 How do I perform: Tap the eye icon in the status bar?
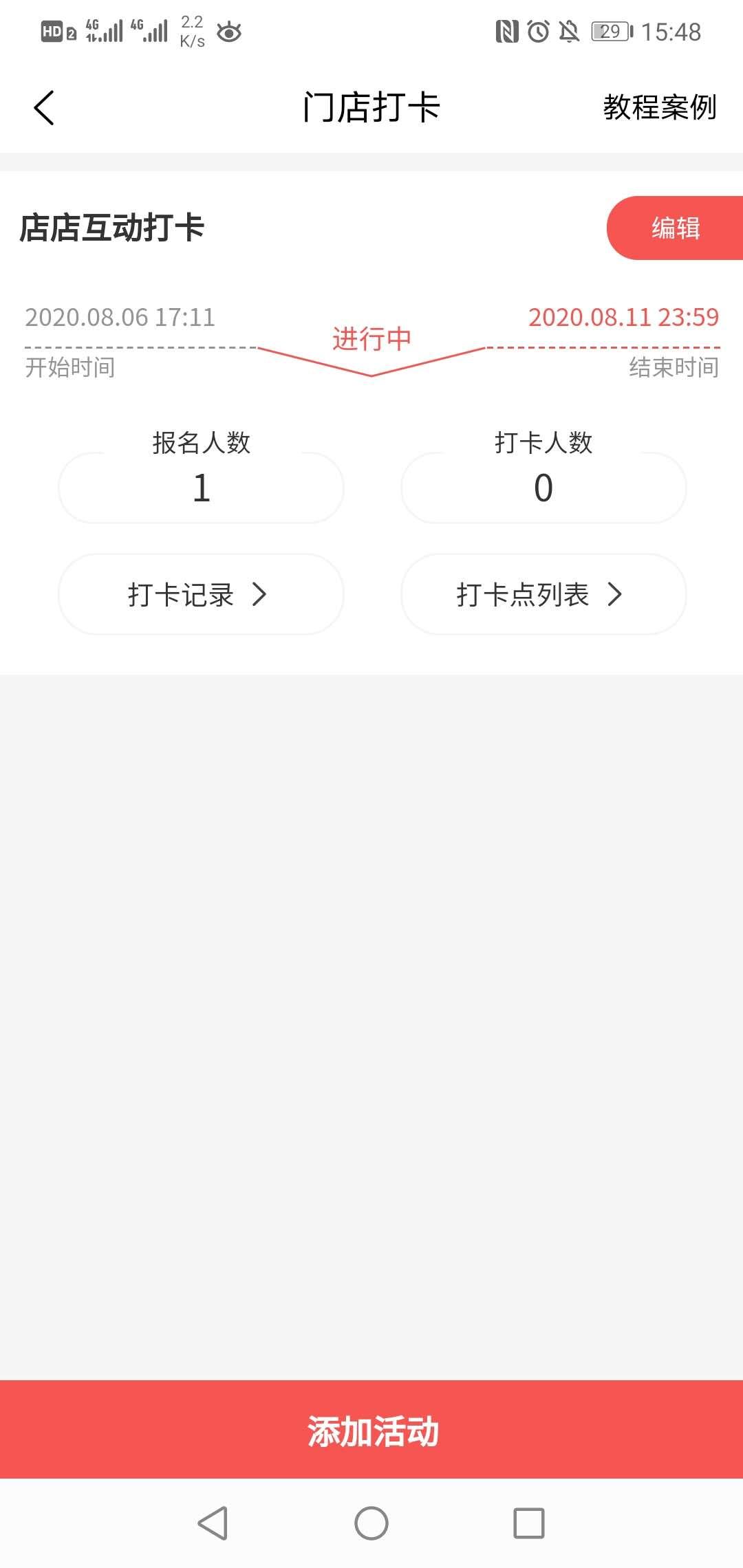click(x=230, y=32)
